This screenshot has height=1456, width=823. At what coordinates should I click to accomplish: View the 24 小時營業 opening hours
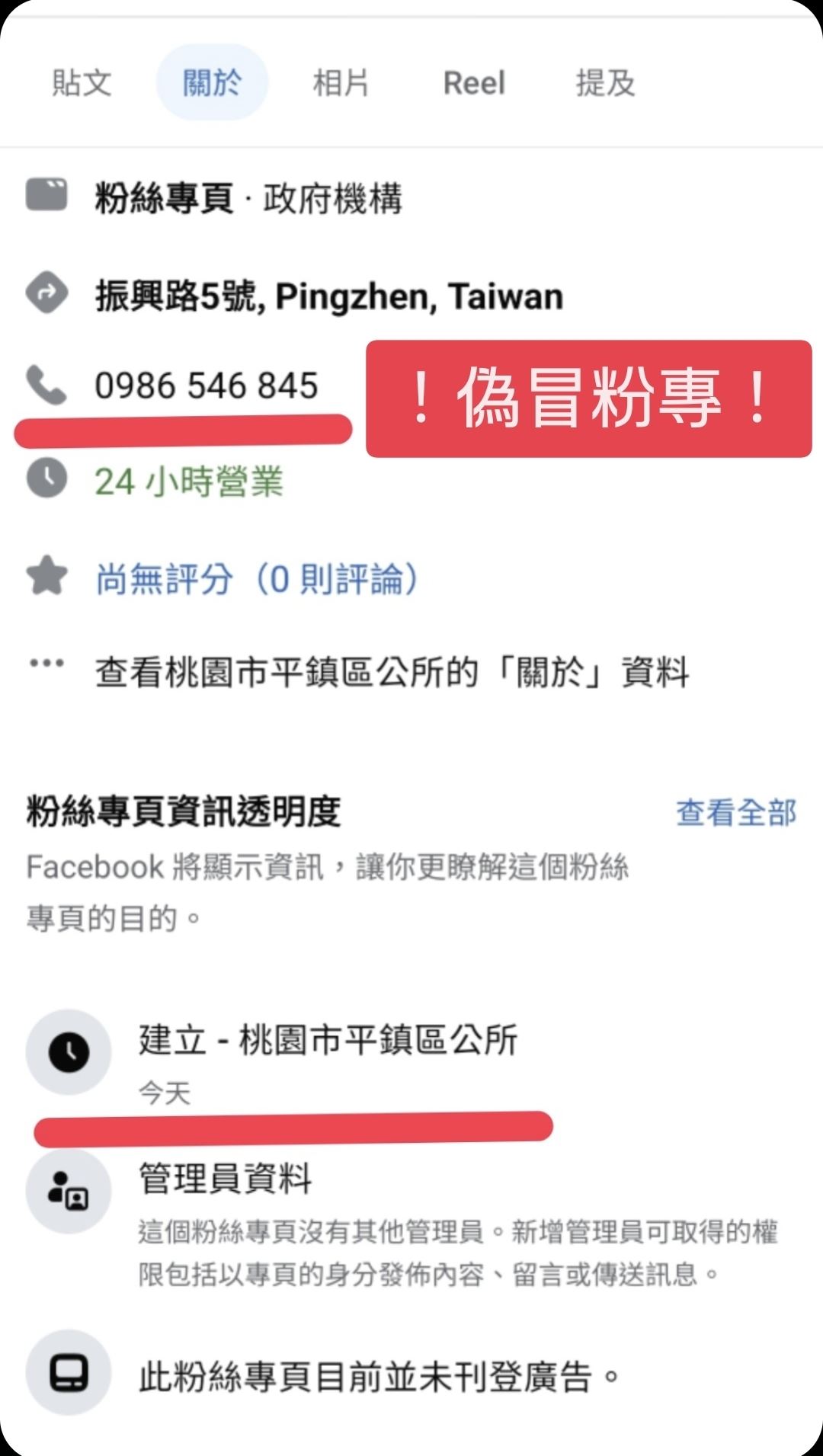click(189, 482)
